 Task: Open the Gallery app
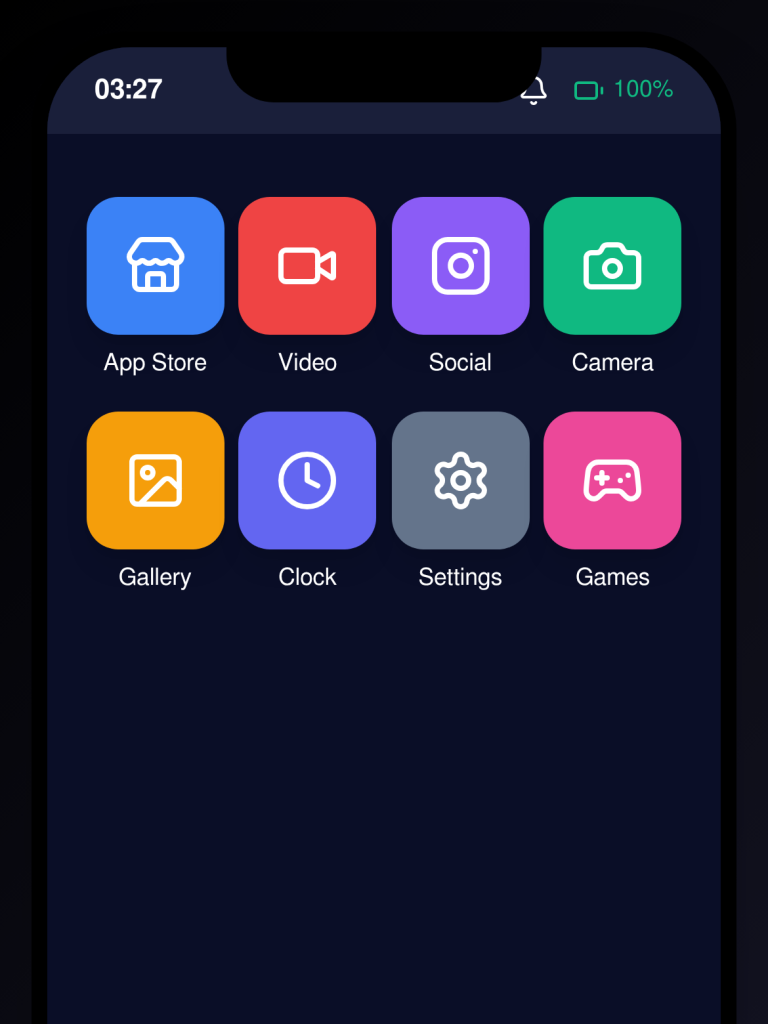pyautogui.click(x=155, y=479)
